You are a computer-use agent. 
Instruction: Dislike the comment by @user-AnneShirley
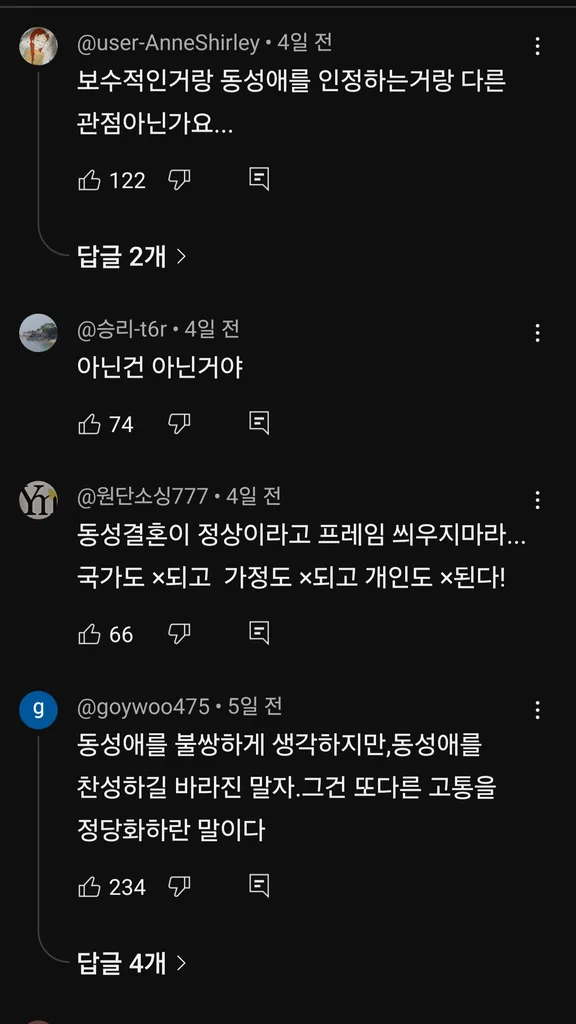(x=179, y=180)
